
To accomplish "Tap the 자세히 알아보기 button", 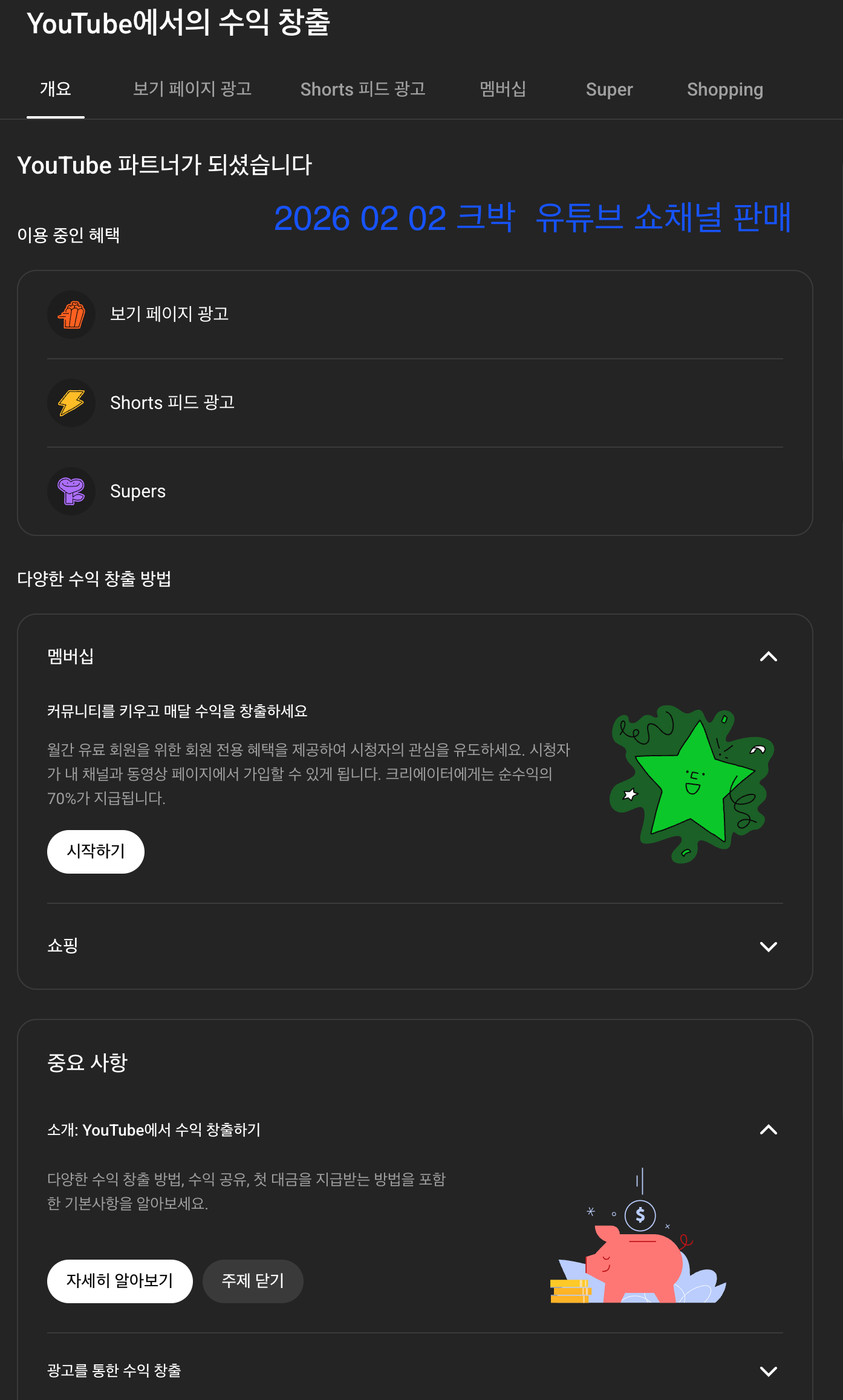I will [120, 1281].
